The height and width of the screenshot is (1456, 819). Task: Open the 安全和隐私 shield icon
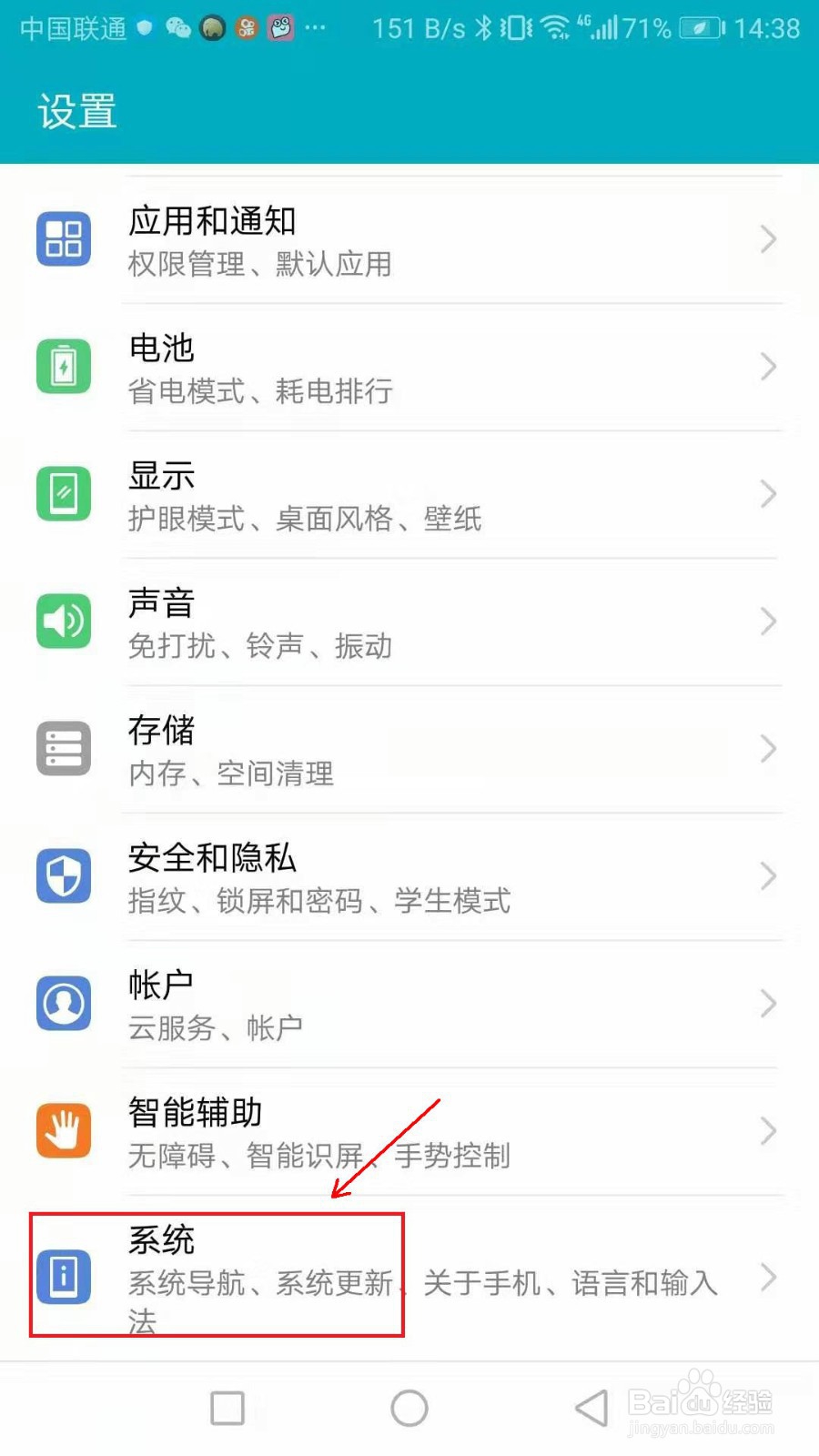(x=63, y=875)
